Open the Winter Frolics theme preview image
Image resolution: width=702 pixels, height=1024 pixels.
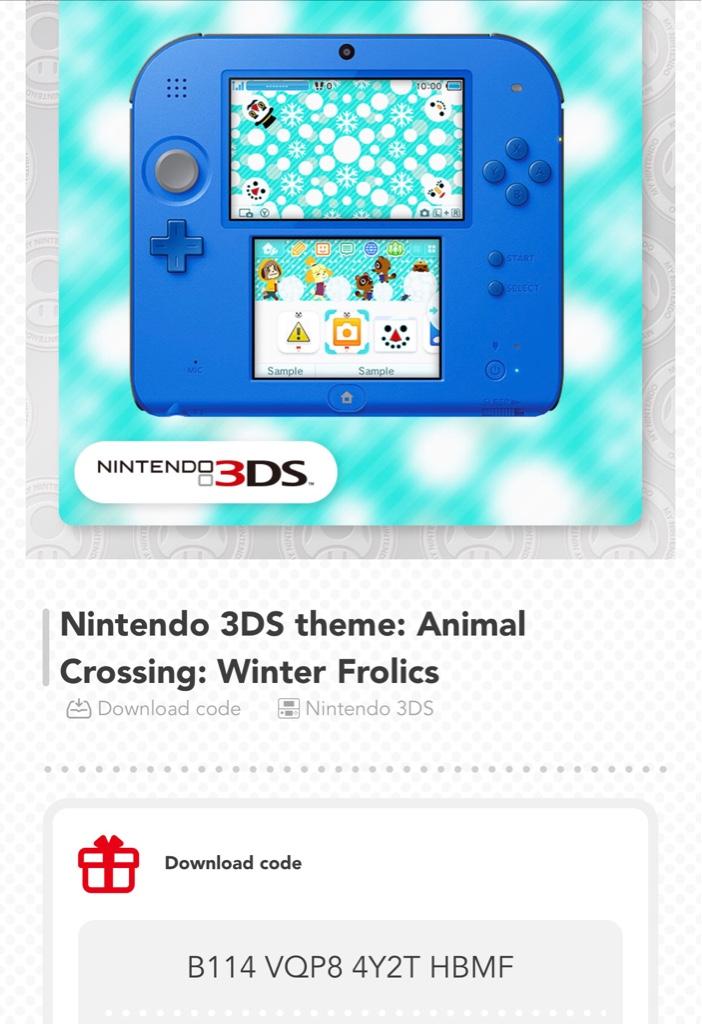(350, 260)
